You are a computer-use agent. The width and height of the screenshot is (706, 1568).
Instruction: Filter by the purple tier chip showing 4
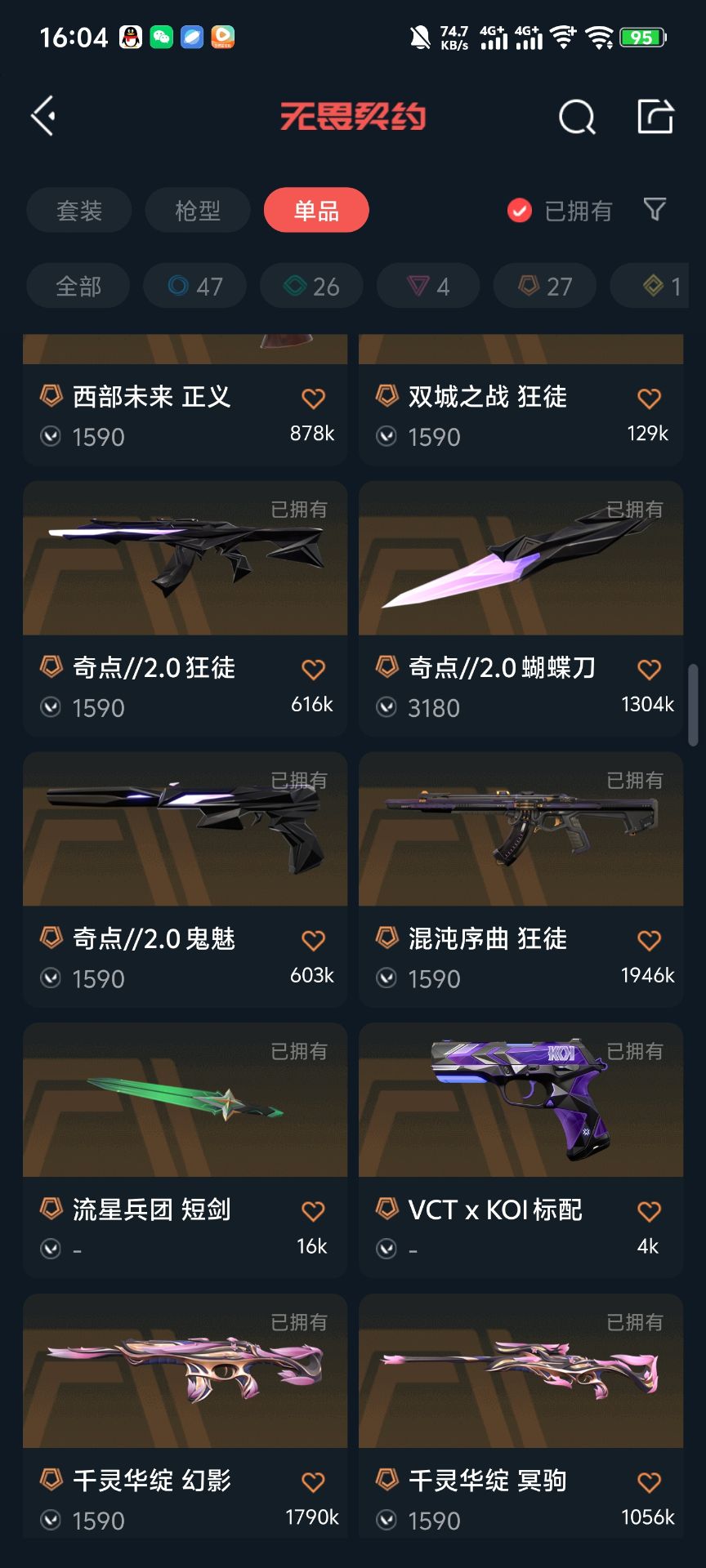pos(428,287)
